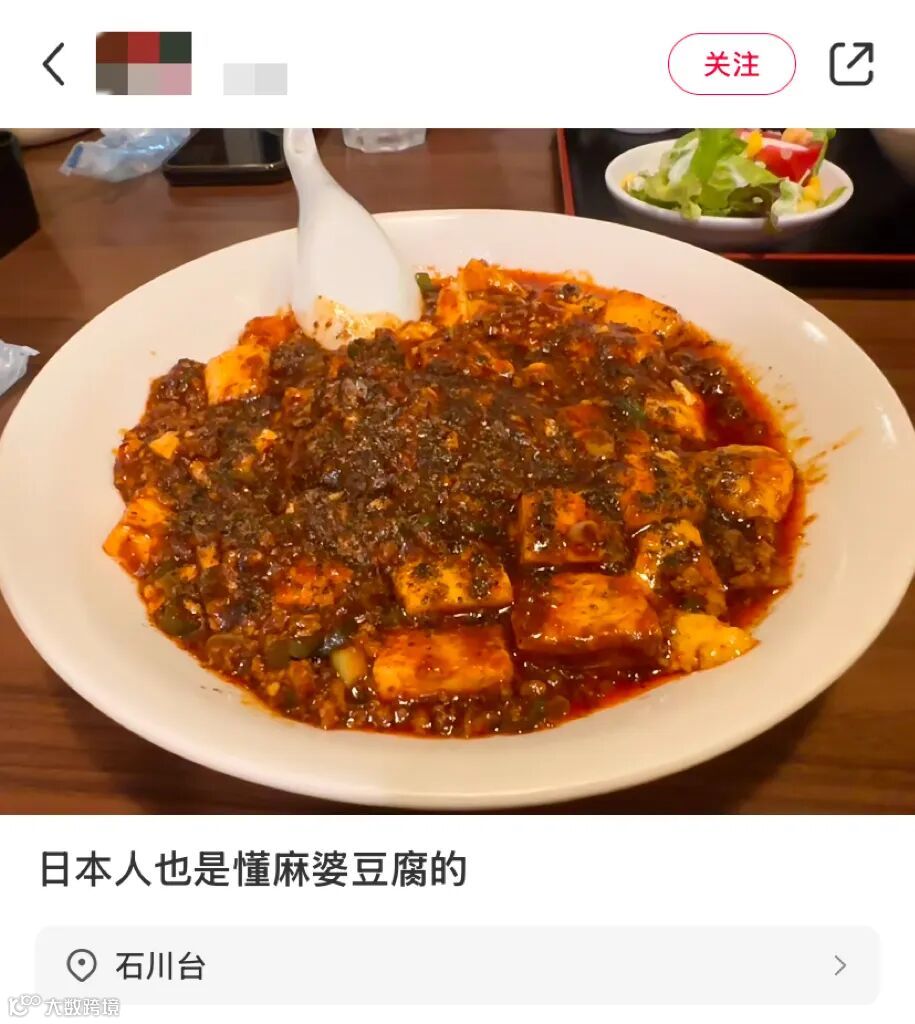Open the 石川台 location tag
Image resolution: width=915 pixels, height=1024 pixels.
[x=457, y=965]
